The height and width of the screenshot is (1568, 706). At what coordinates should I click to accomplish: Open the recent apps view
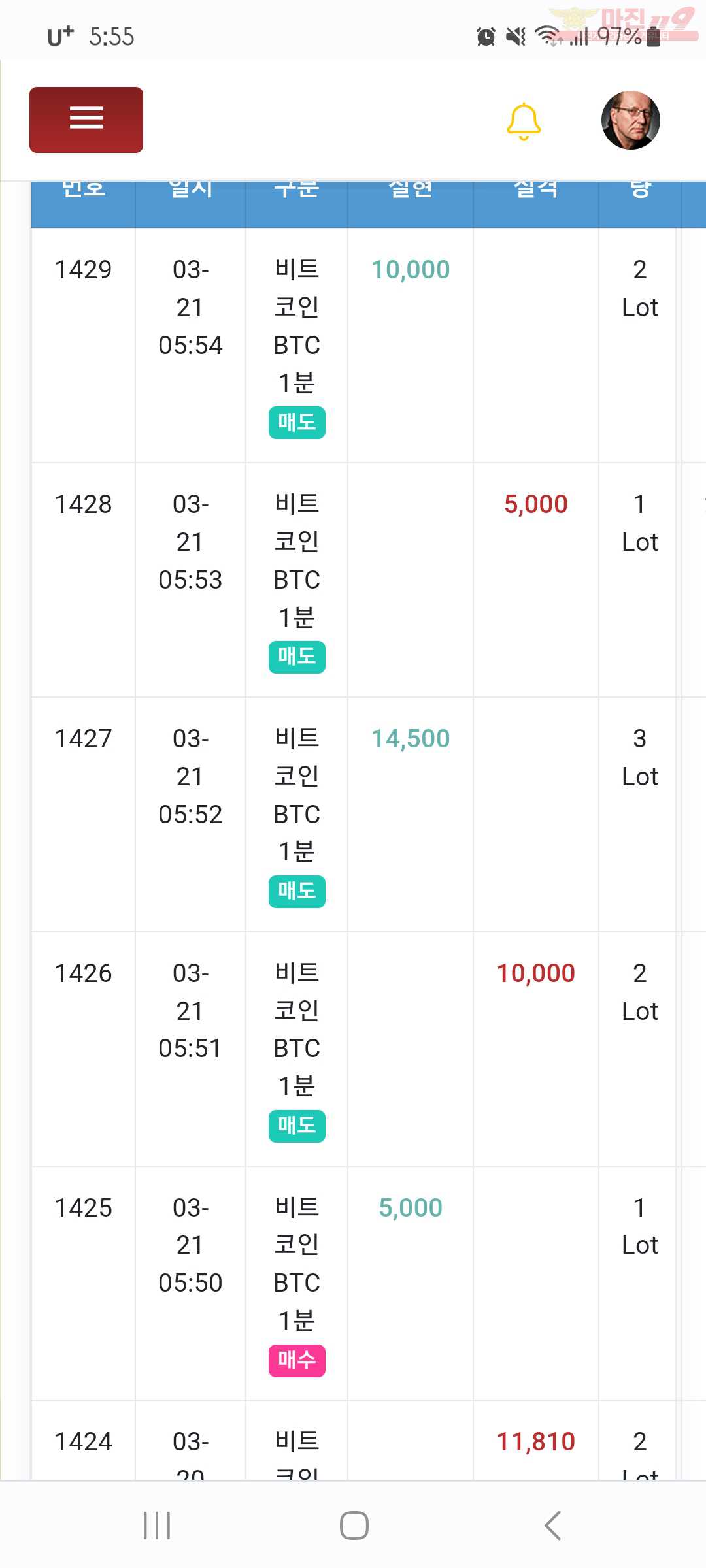point(157,1526)
